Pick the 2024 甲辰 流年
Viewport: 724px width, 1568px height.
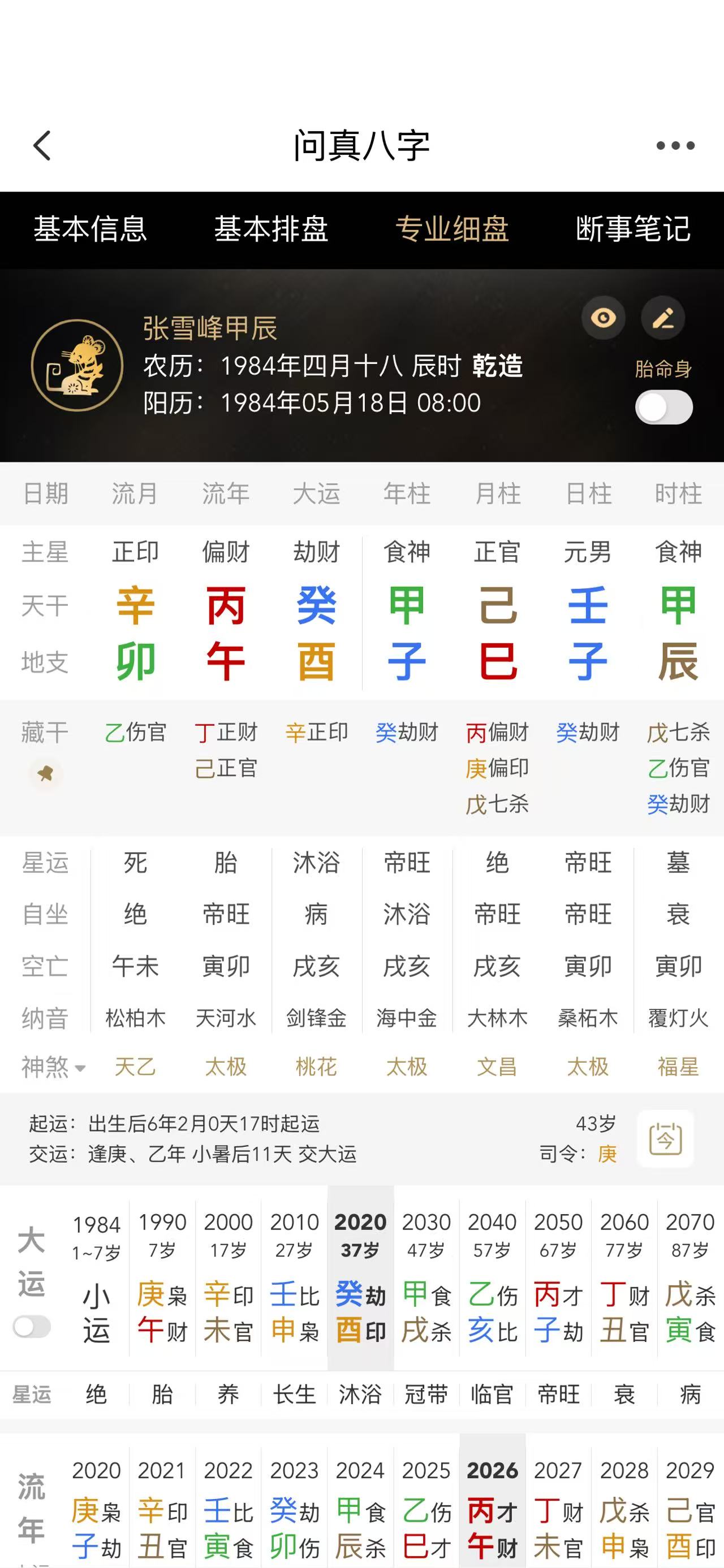click(360, 1510)
